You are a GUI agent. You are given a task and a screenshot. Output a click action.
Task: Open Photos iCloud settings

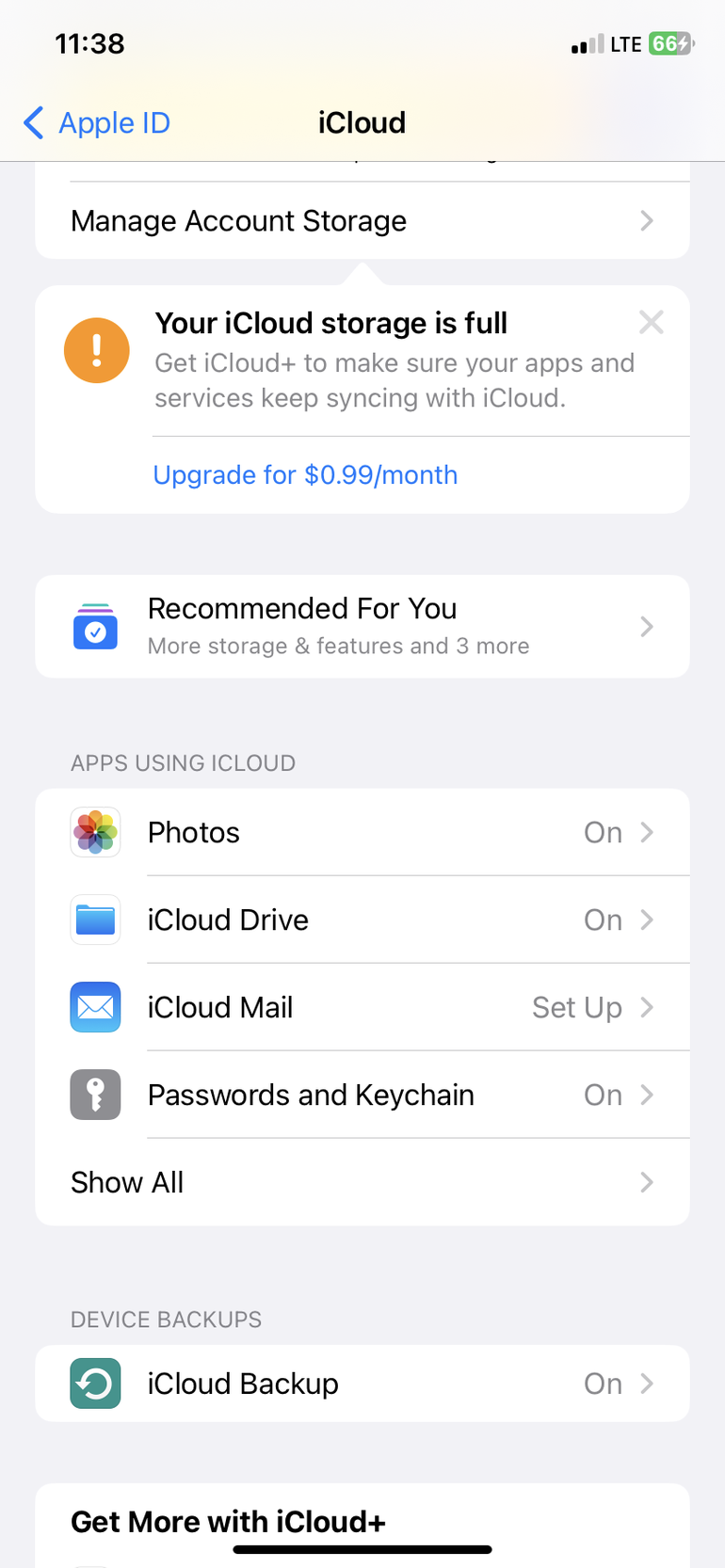coord(362,832)
